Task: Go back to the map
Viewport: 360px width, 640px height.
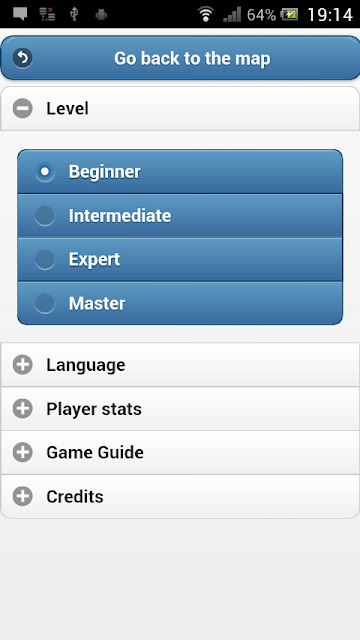Action: (180, 58)
